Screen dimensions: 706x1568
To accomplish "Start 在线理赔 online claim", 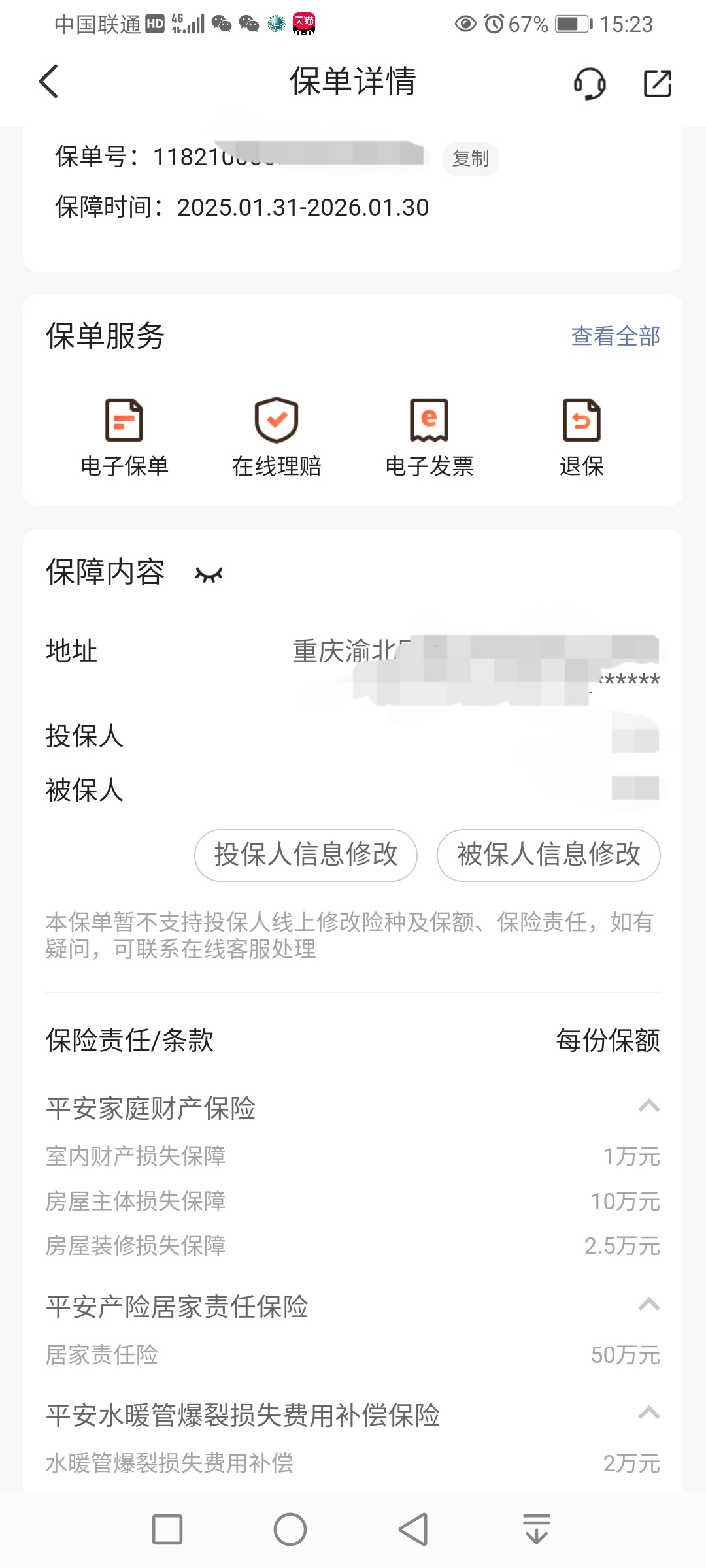I will tap(277, 438).
